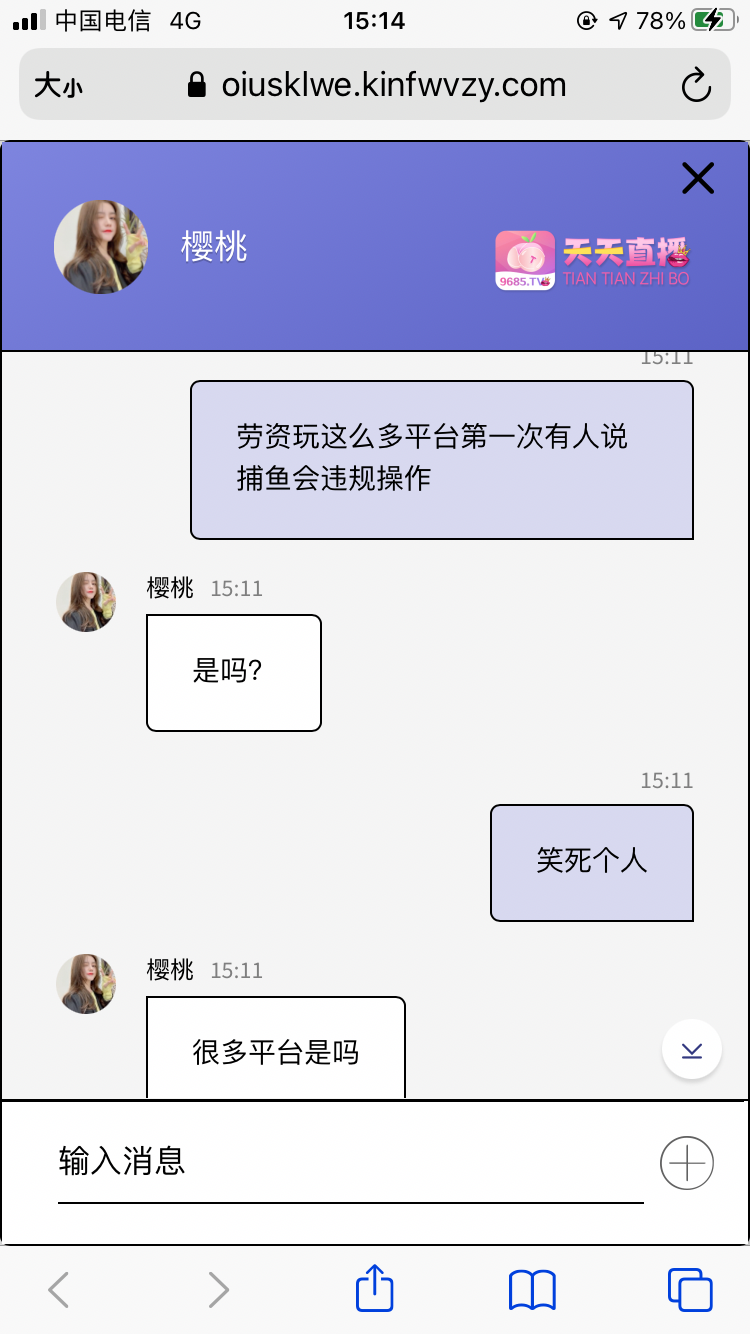The width and height of the screenshot is (750, 1334).
Task: Show all open Safari tabs
Action: [690, 1289]
